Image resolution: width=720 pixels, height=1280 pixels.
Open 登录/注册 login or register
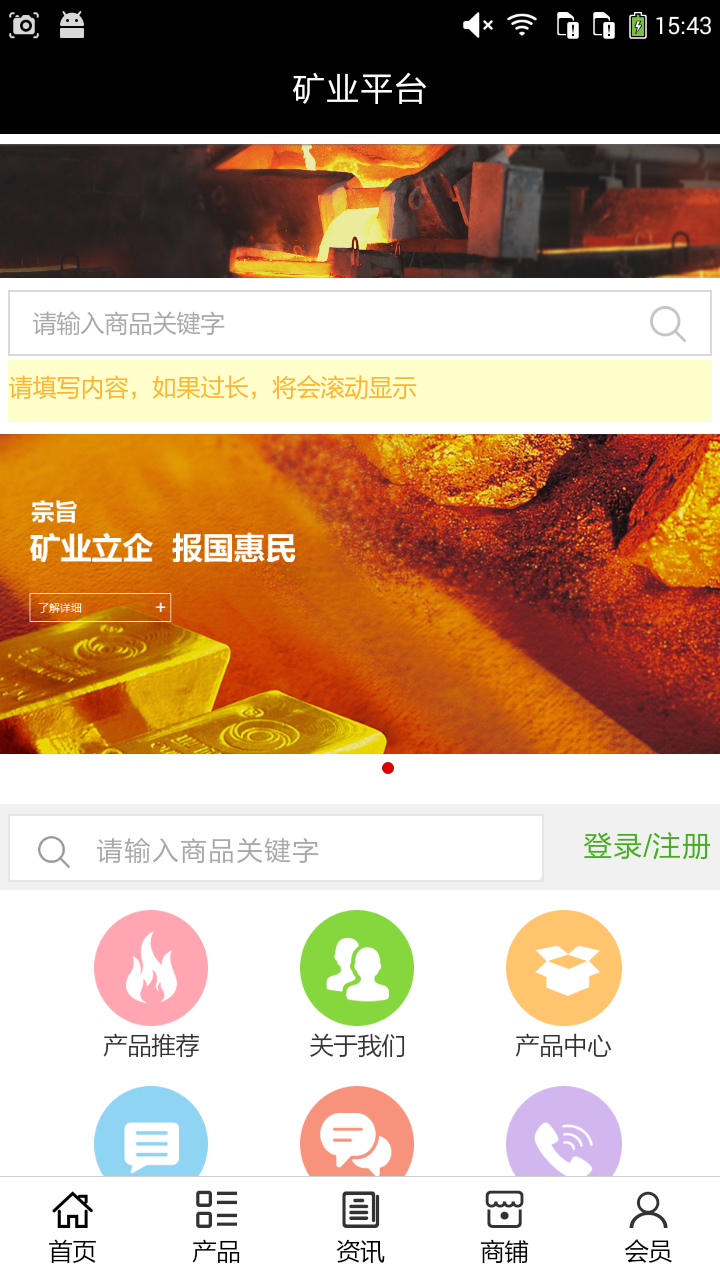pyautogui.click(x=646, y=847)
